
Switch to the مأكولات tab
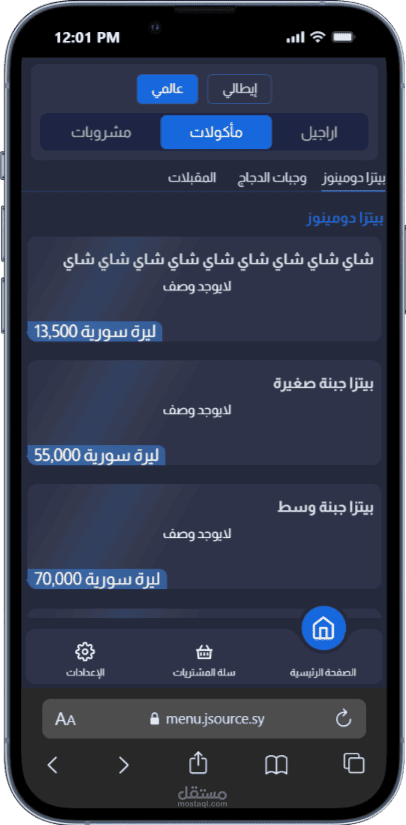[216, 132]
